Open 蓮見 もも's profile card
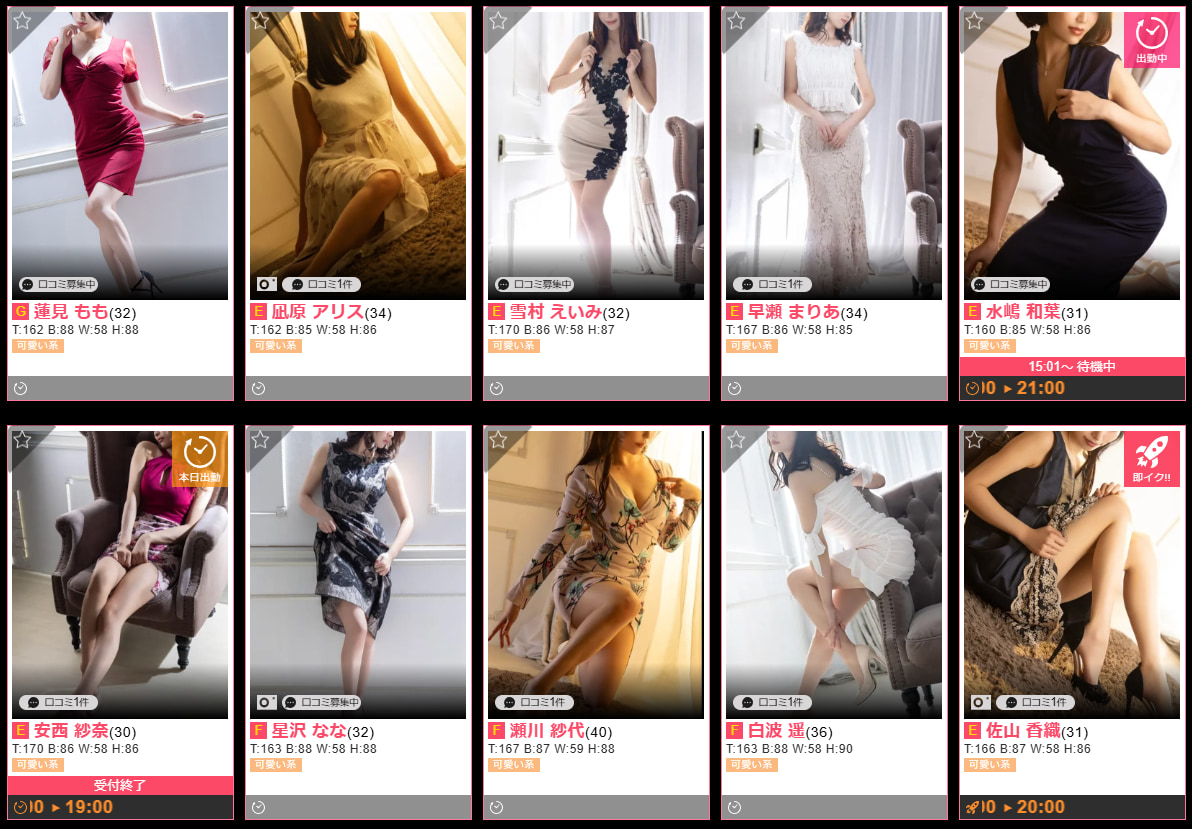Image resolution: width=1192 pixels, height=829 pixels. [120, 150]
